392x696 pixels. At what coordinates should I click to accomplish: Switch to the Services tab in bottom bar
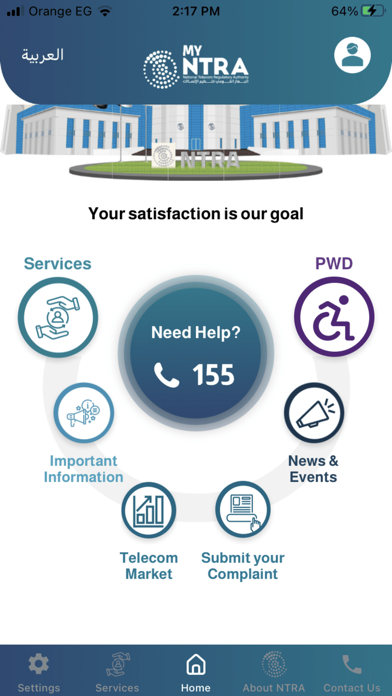pos(117,672)
